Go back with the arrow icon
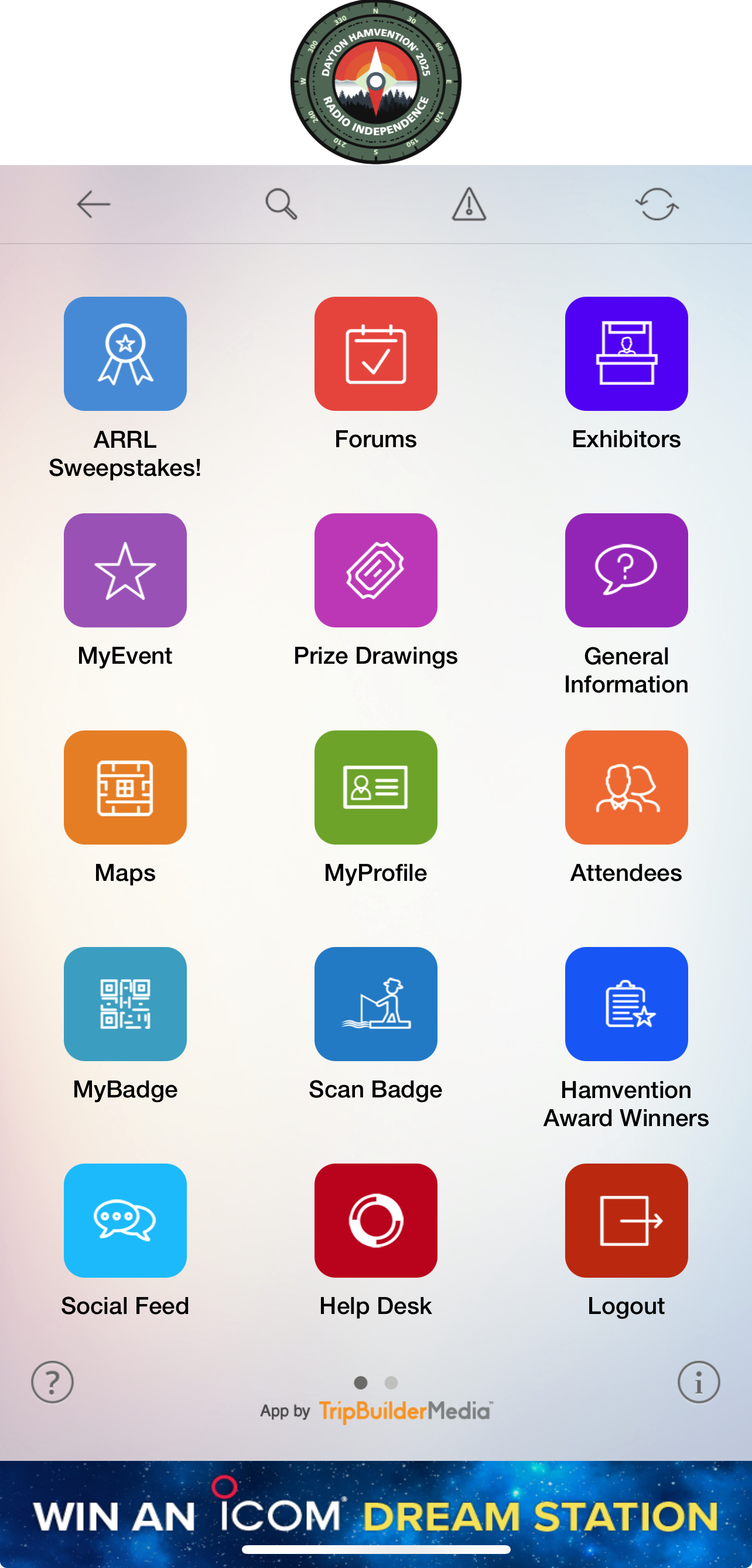The width and height of the screenshot is (752, 1568). coord(94,204)
